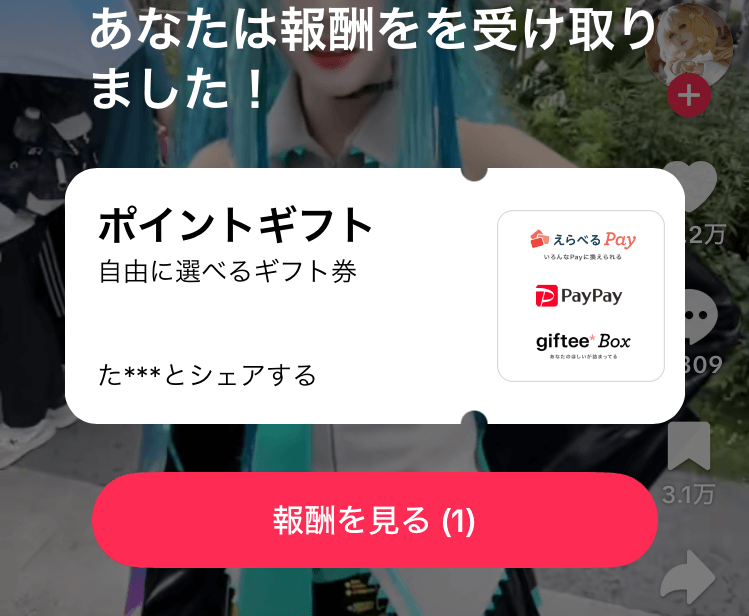Viewport: 749px width, 616px height.
Task: Tap the 報酬を見る (1) button
Action: pos(374,520)
